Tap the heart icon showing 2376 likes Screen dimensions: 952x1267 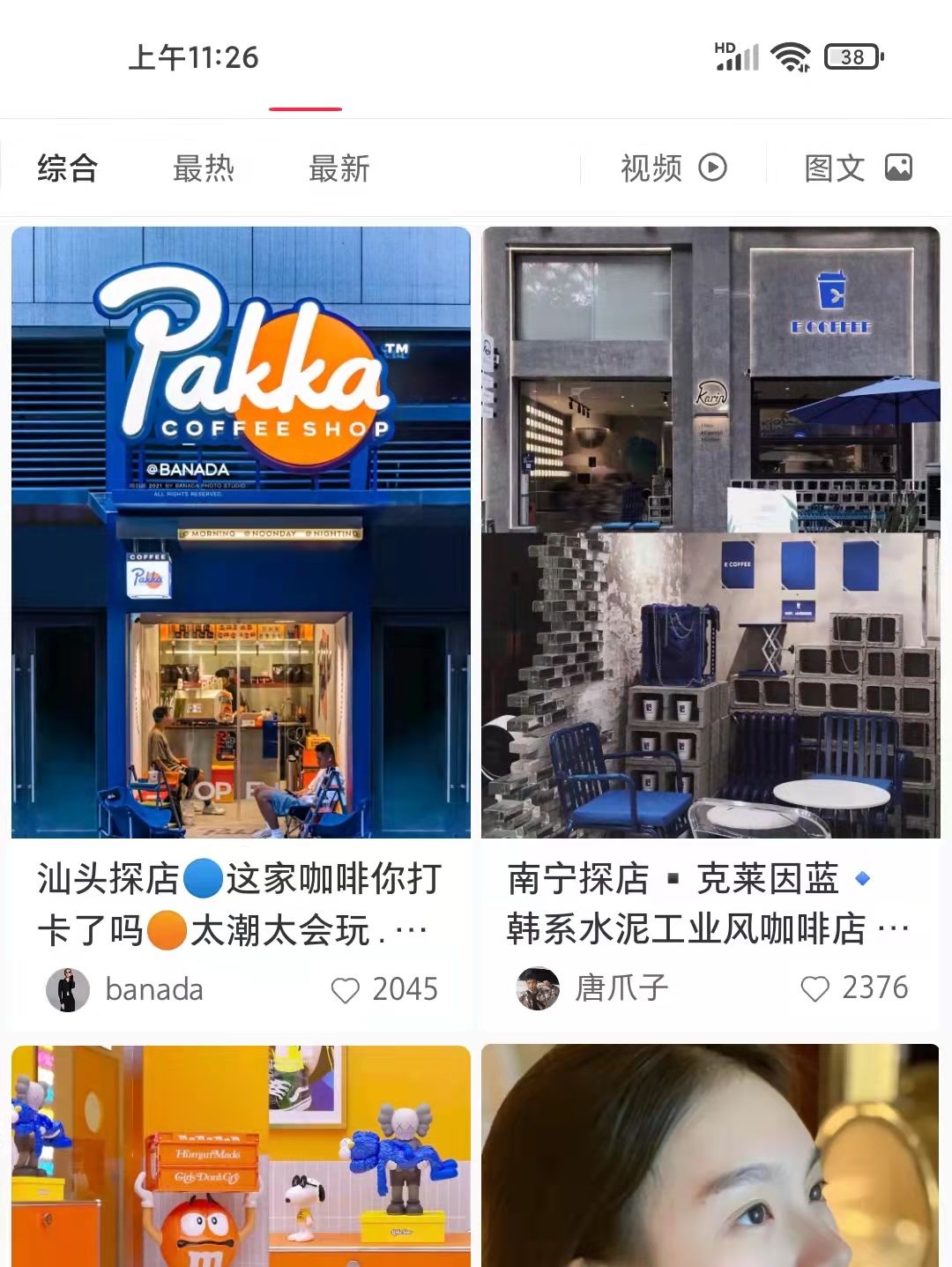point(815,989)
